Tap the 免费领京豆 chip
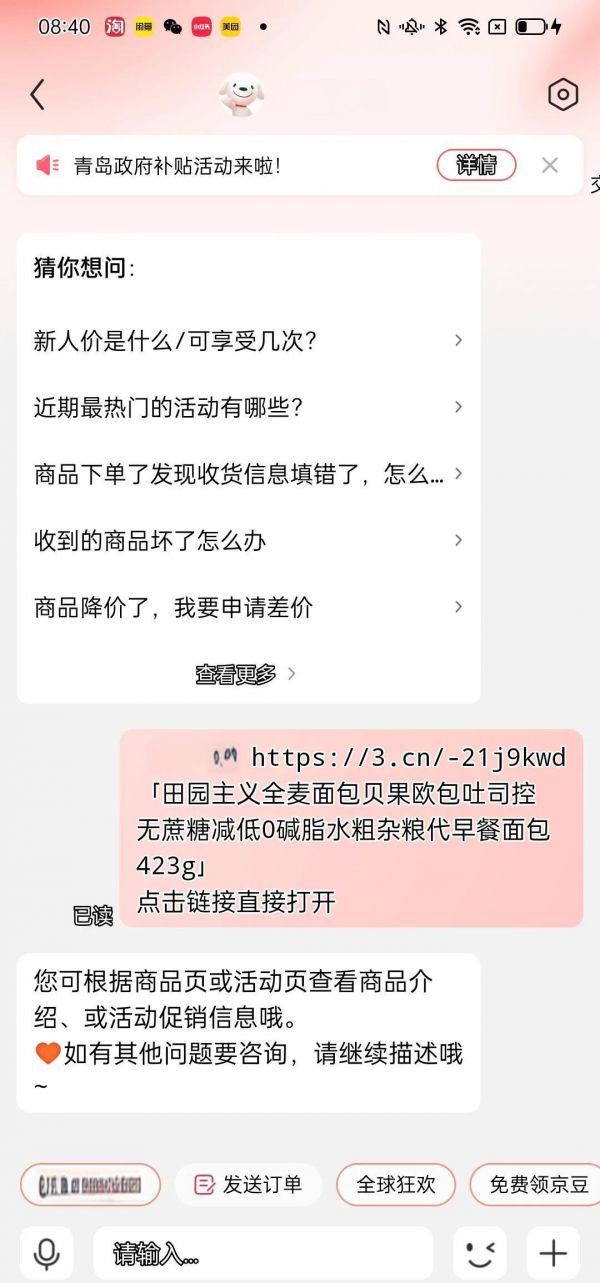Screen dimensions: 600x1283 click(538, 1185)
